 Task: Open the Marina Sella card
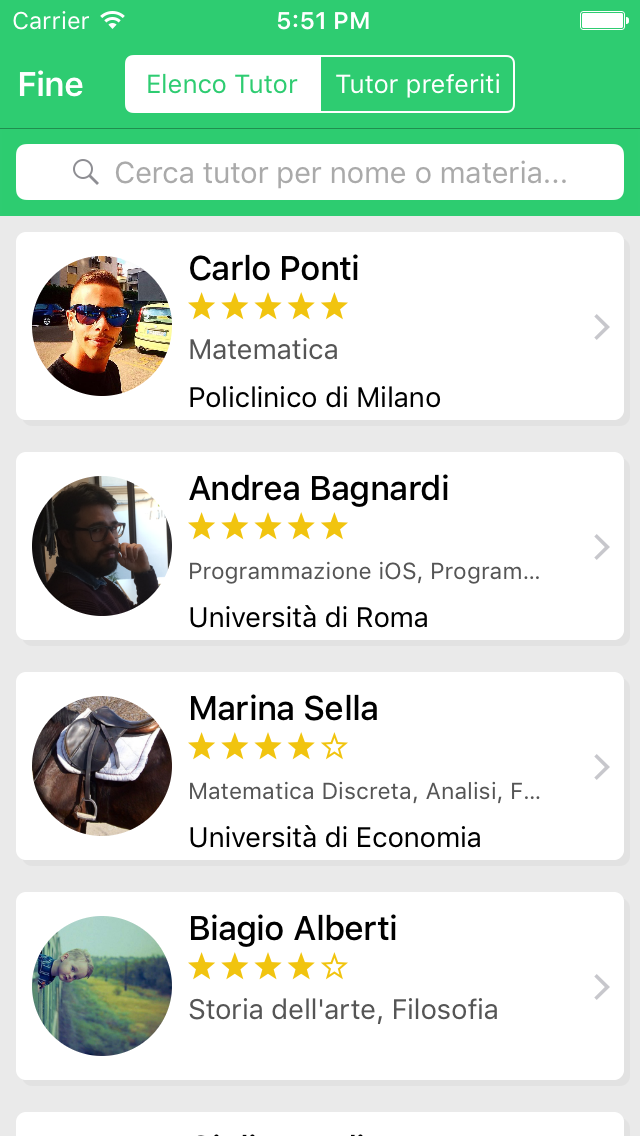pos(320,766)
